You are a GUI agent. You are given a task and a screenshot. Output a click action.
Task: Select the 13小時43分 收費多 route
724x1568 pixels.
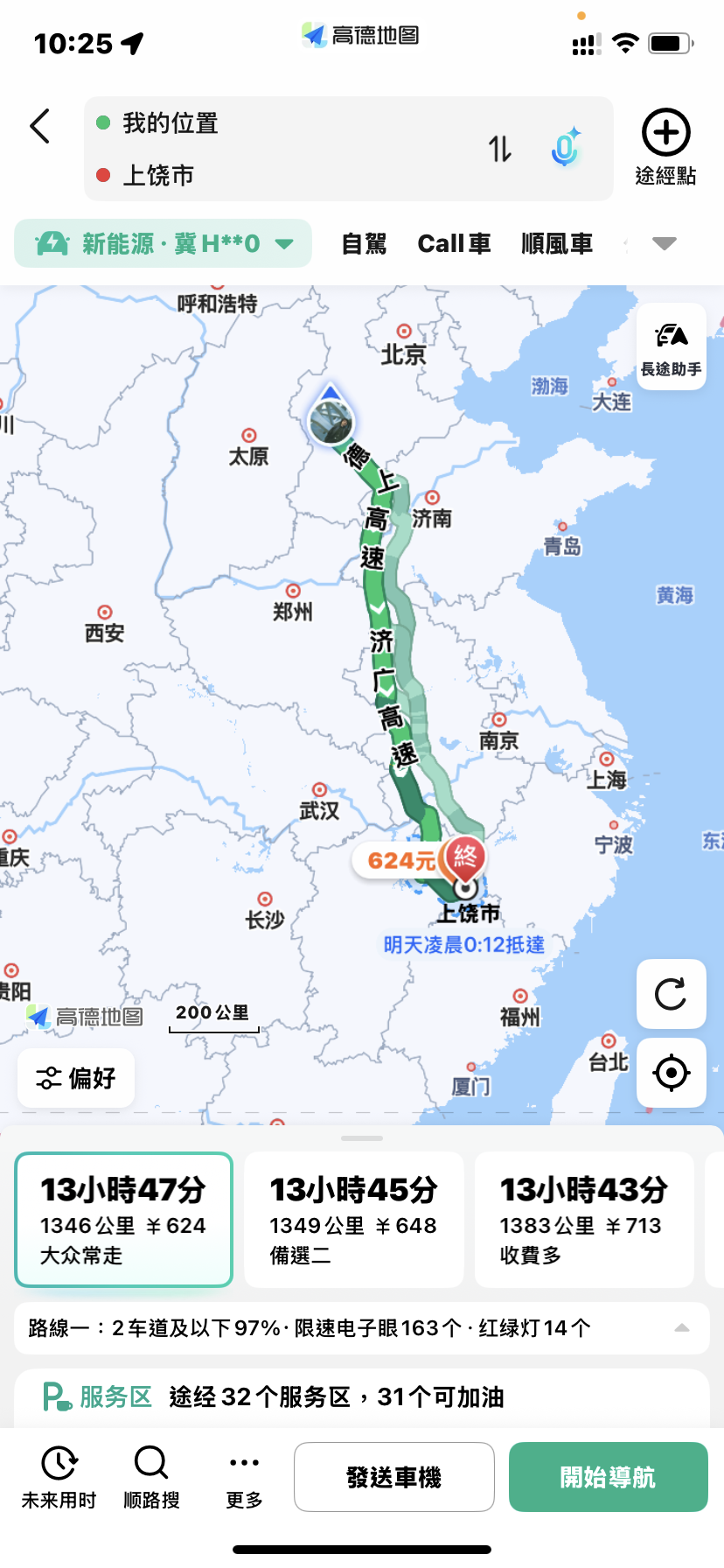point(584,1220)
